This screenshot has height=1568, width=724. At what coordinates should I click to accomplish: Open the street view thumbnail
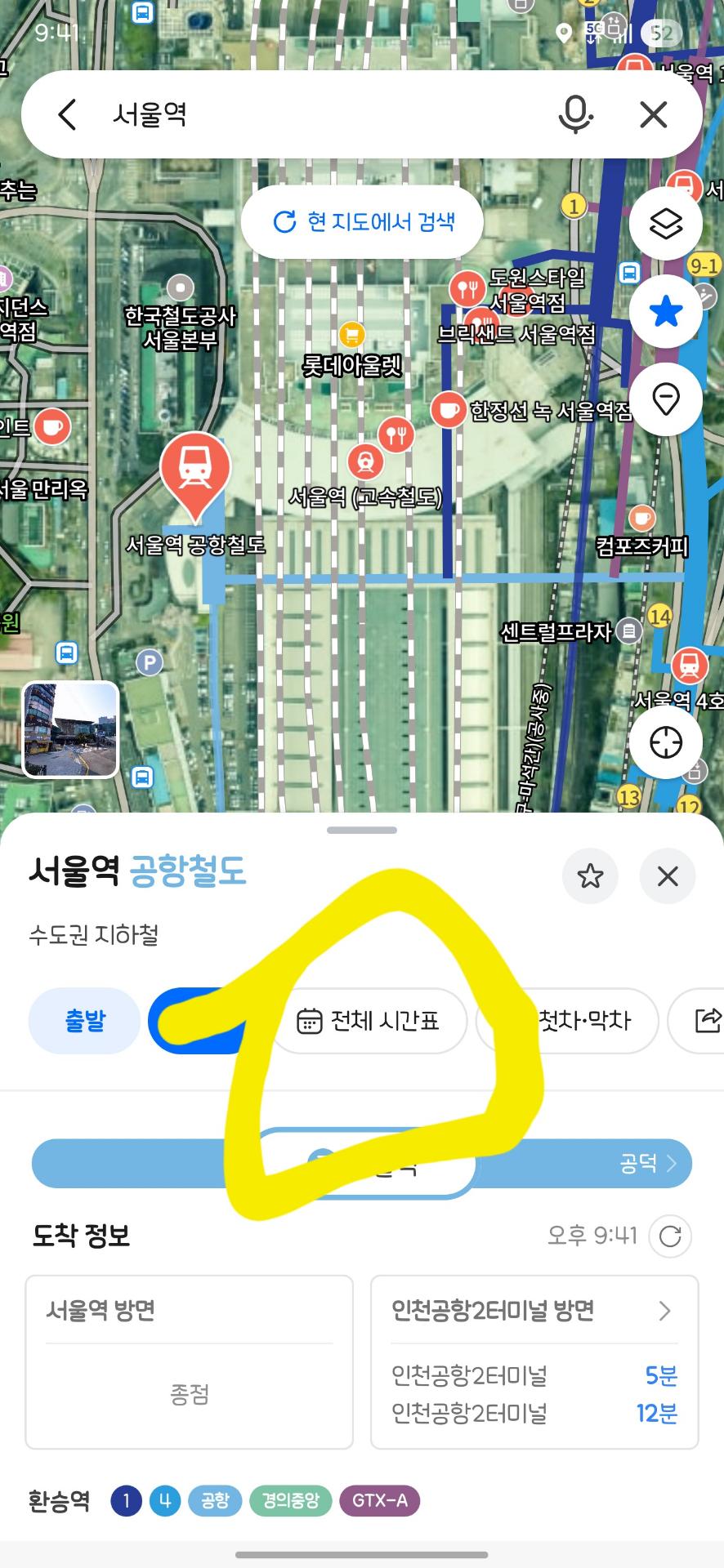70,729
